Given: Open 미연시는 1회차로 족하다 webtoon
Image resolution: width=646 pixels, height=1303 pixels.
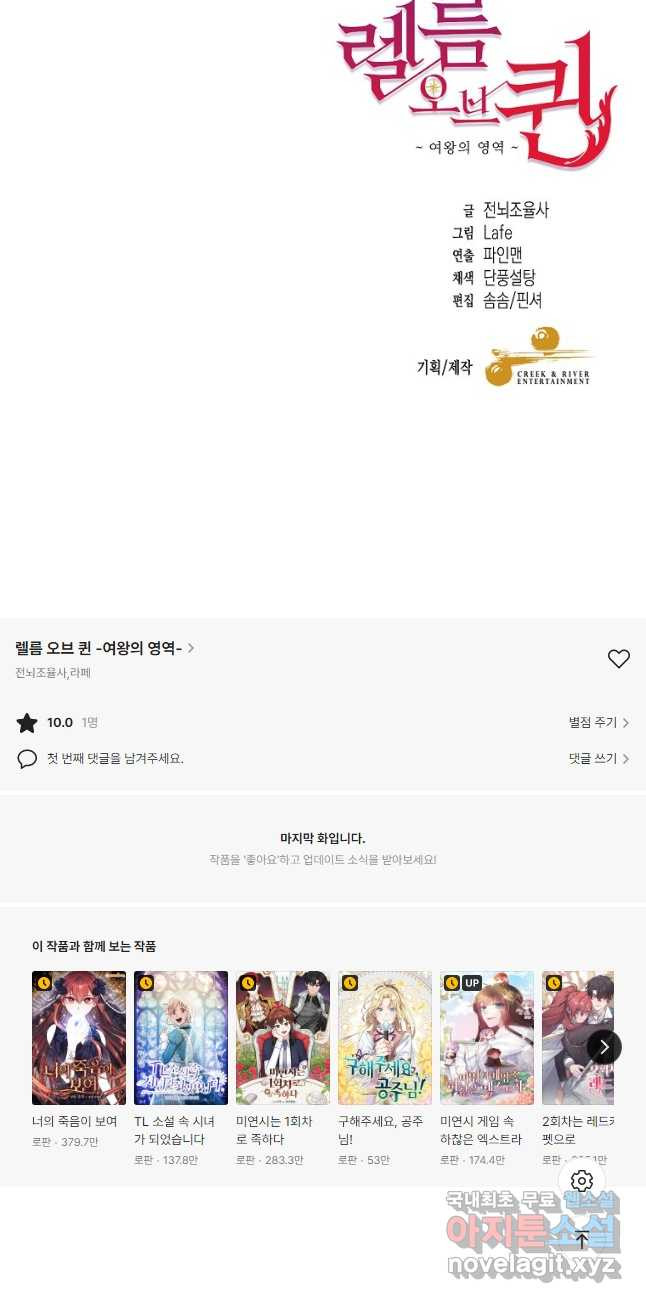Looking at the screenshot, I should 283,1038.
